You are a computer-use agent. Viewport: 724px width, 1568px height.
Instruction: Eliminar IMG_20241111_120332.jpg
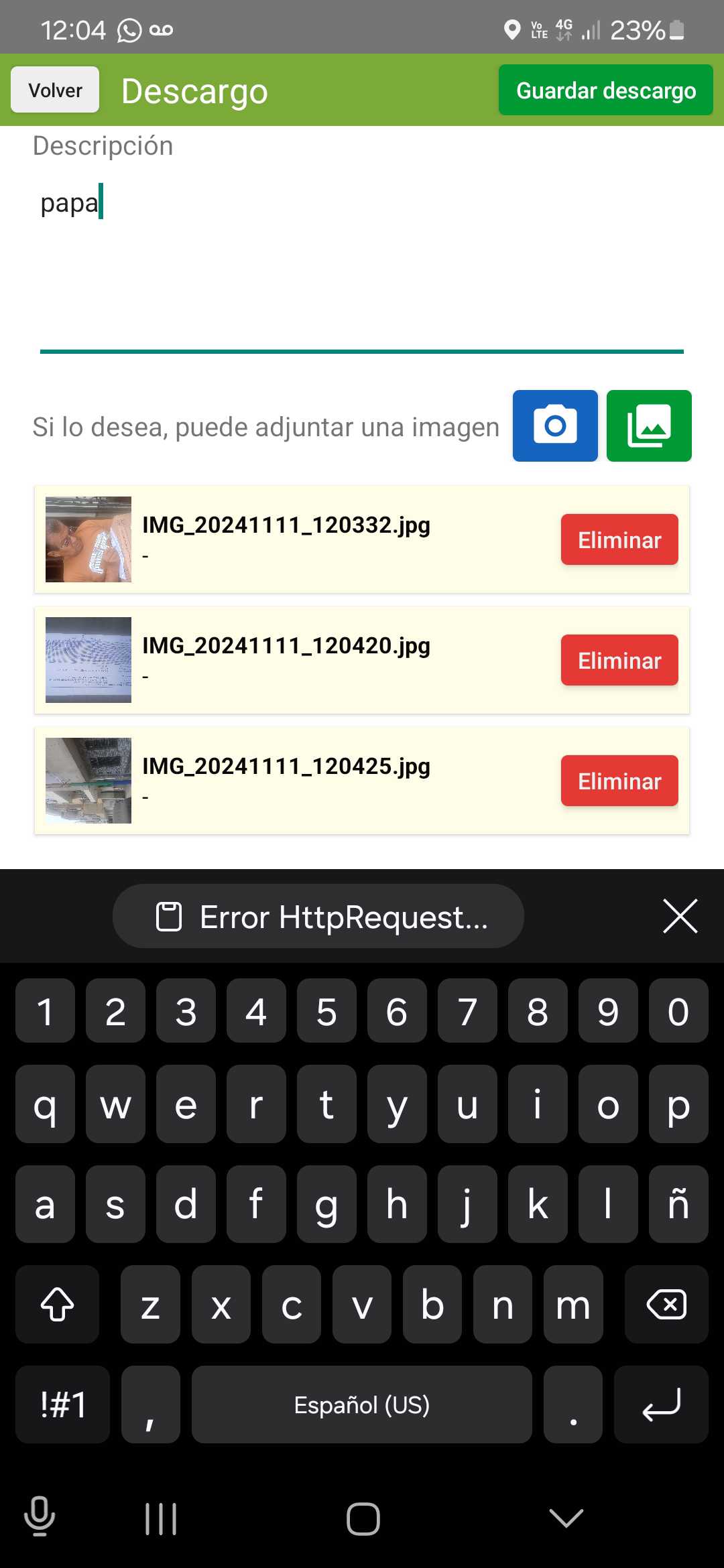click(619, 539)
